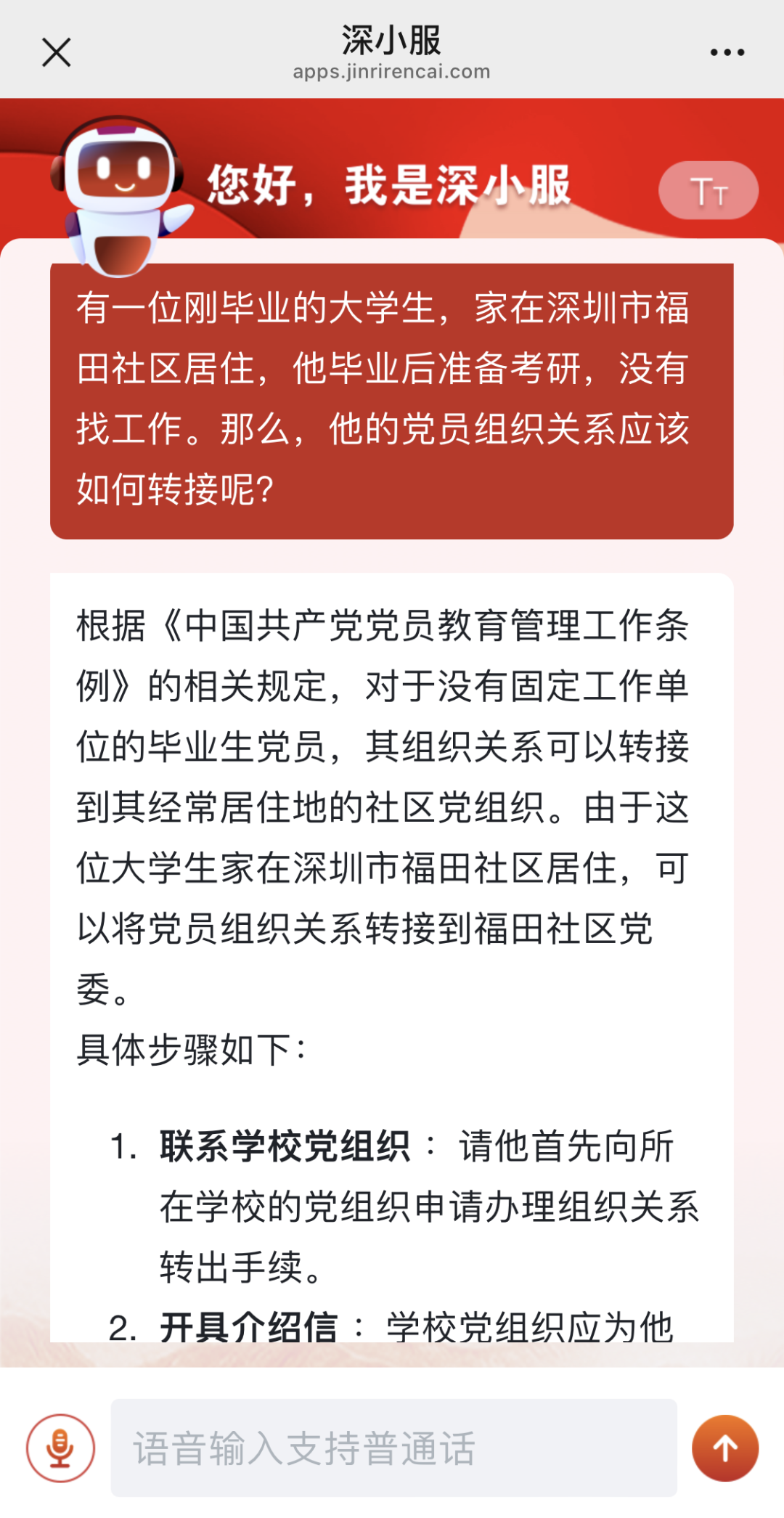784x1518 pixels.
Task: Send the message with the arrow button
Action: [724, 1448]
